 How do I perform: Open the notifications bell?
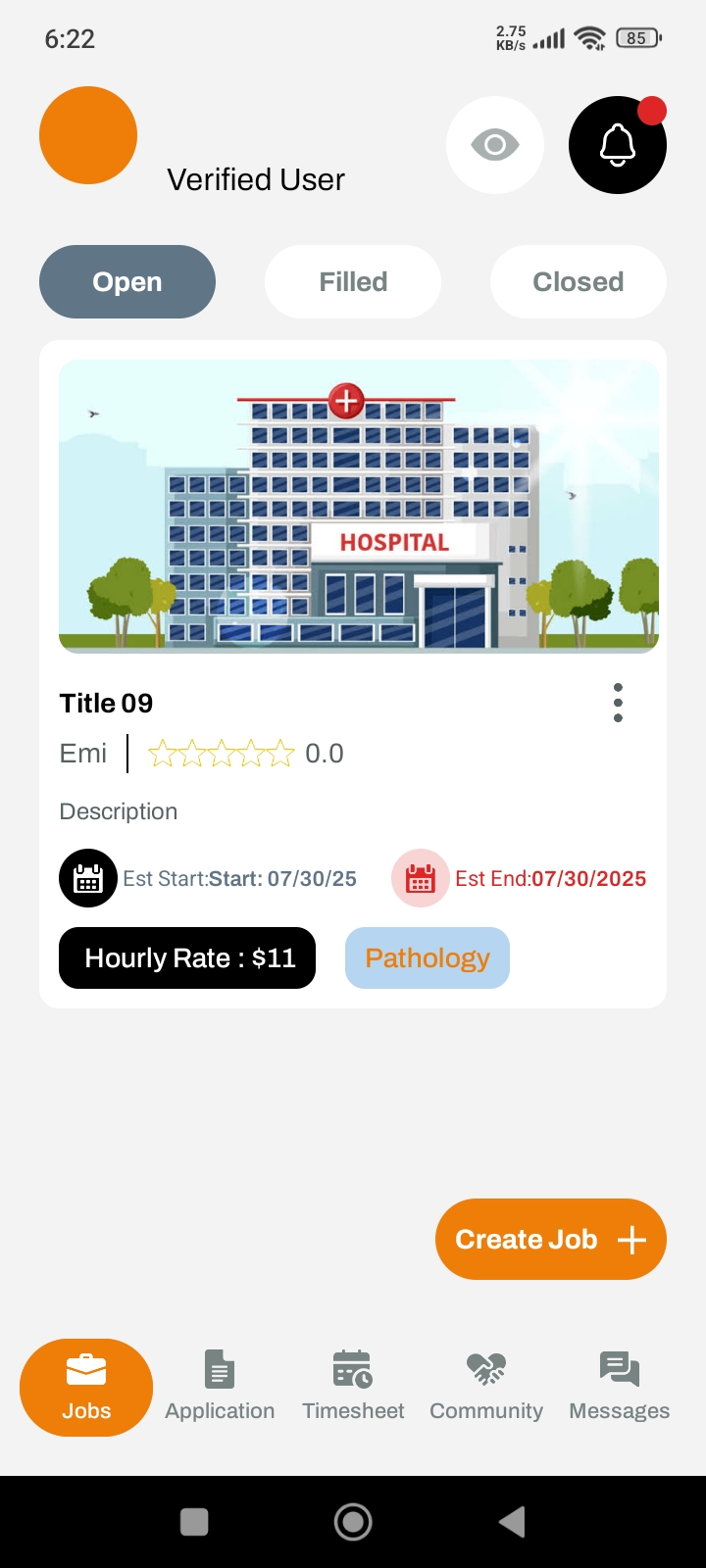pyautogui.click(x=618, y=145)
